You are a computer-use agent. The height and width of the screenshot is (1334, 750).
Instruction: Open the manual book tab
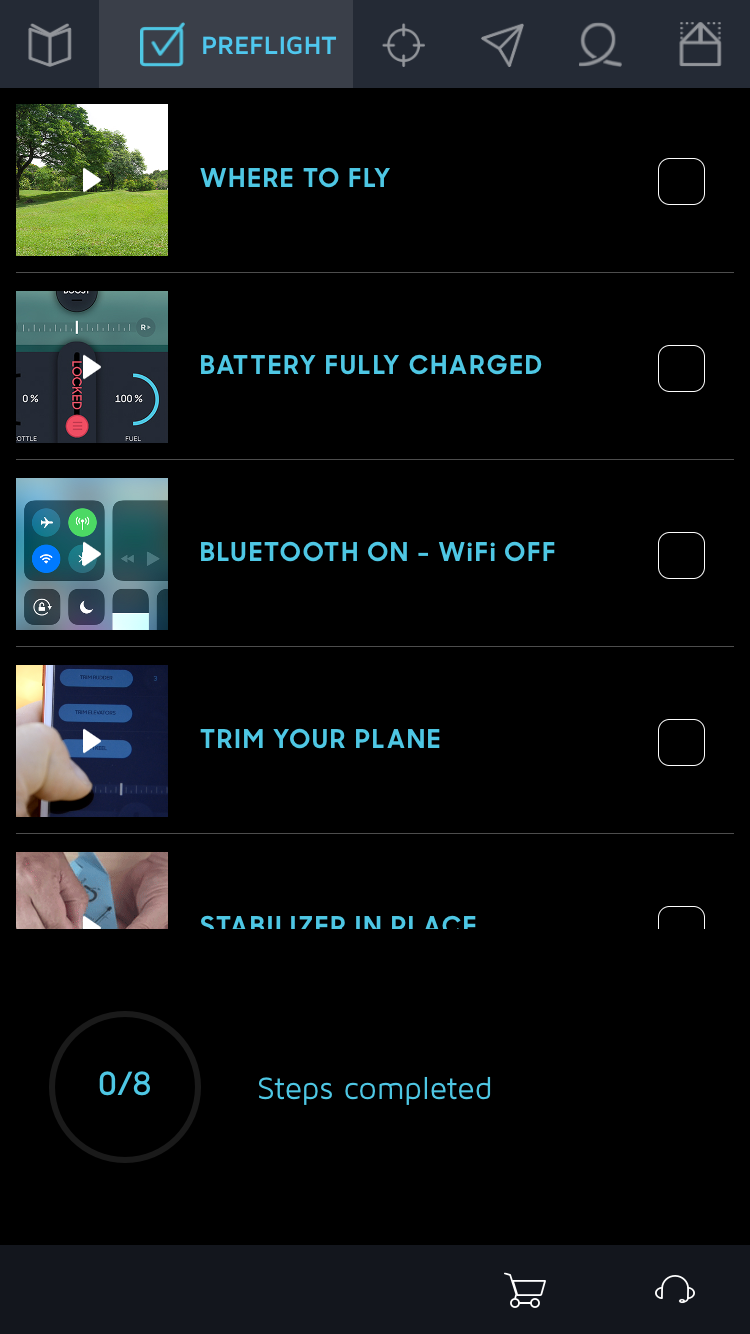click(x=49, y=45)
